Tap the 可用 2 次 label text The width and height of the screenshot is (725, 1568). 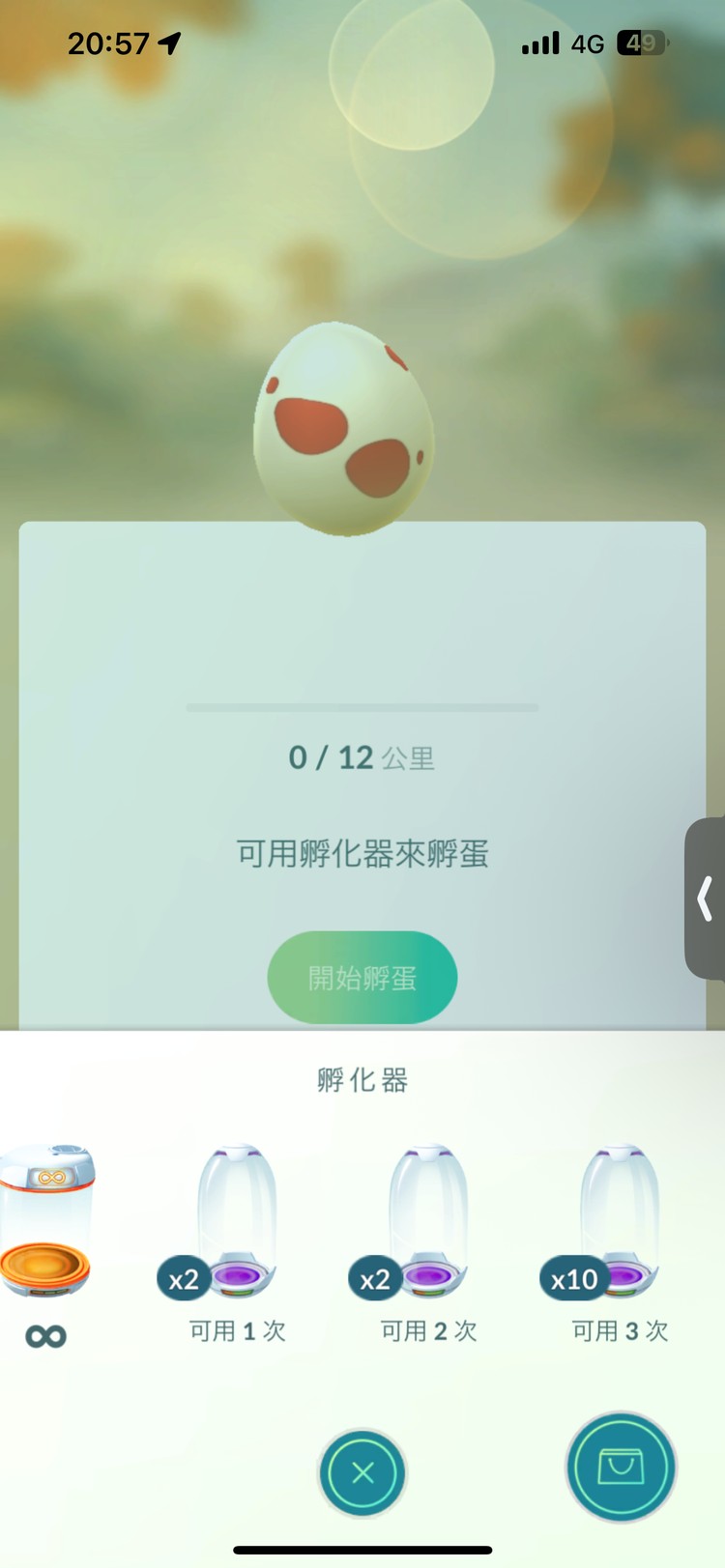425,1329
